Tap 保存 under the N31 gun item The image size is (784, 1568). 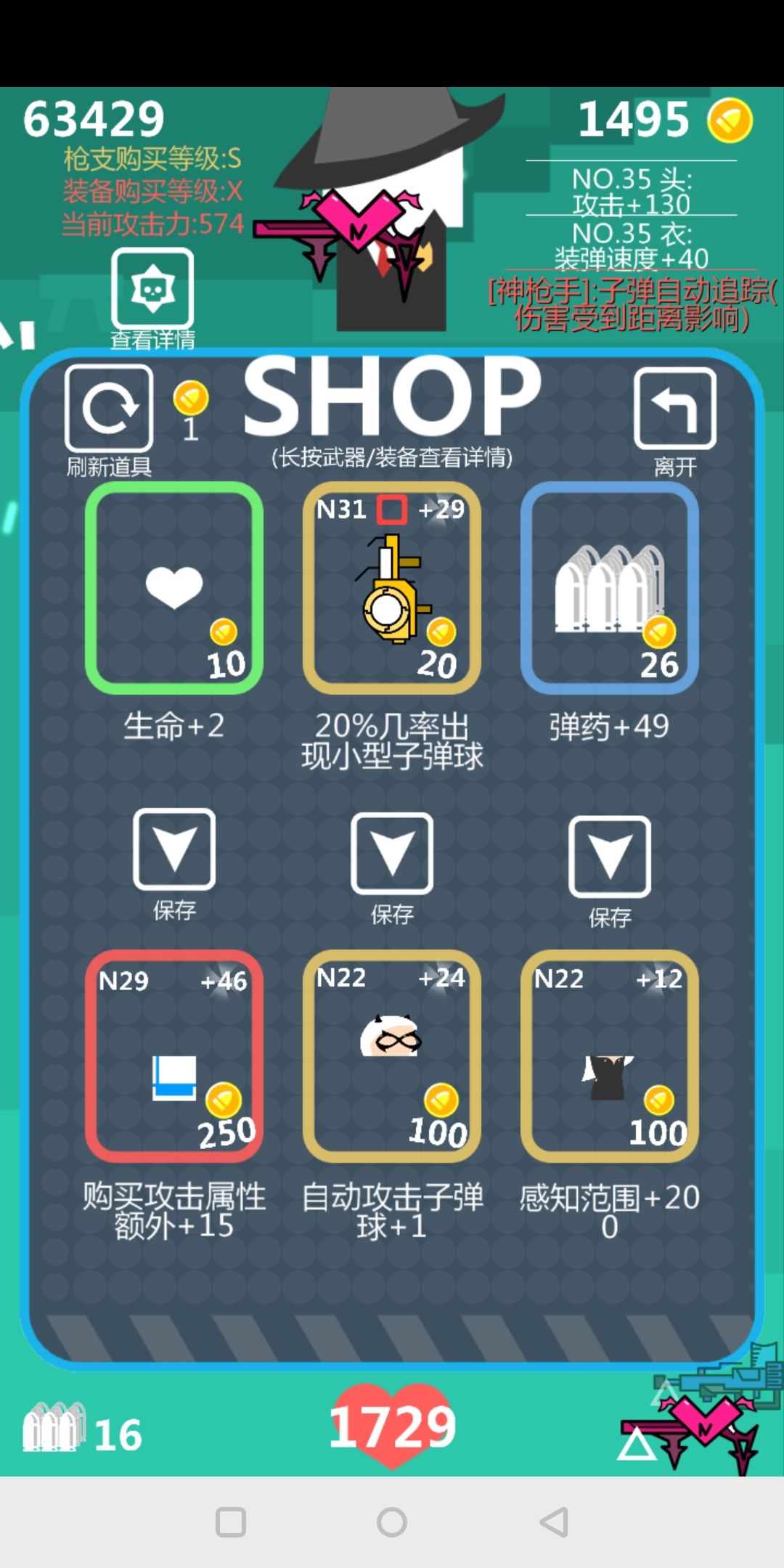[392, 853]
